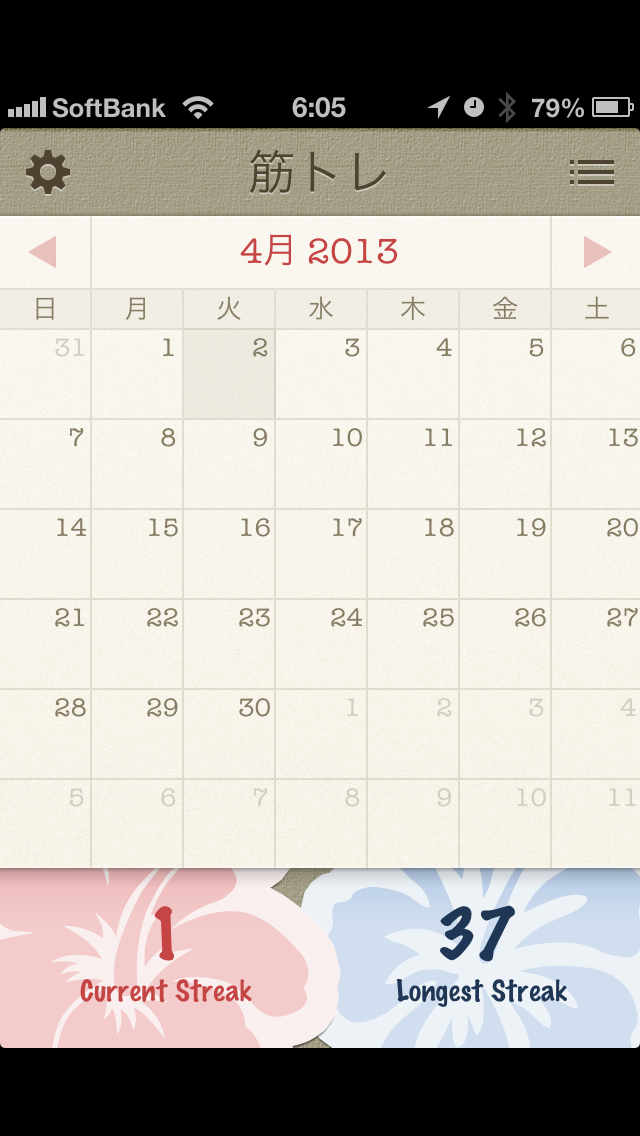The image size is (640, 1136).
Task: Choose April 18 on the calendar
Action: [x=413, y=554]
